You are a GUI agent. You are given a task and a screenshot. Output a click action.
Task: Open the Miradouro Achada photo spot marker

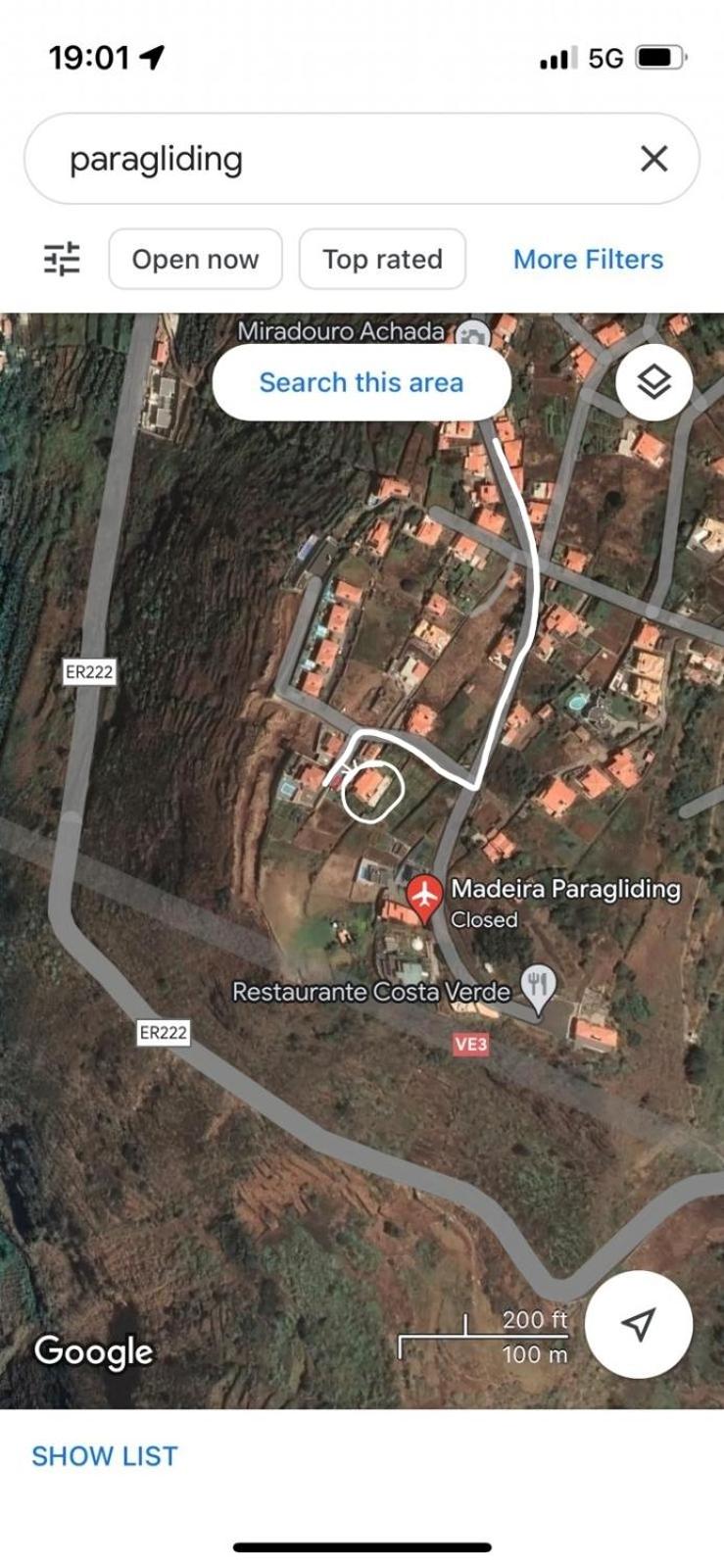click(x=474, y=334)
